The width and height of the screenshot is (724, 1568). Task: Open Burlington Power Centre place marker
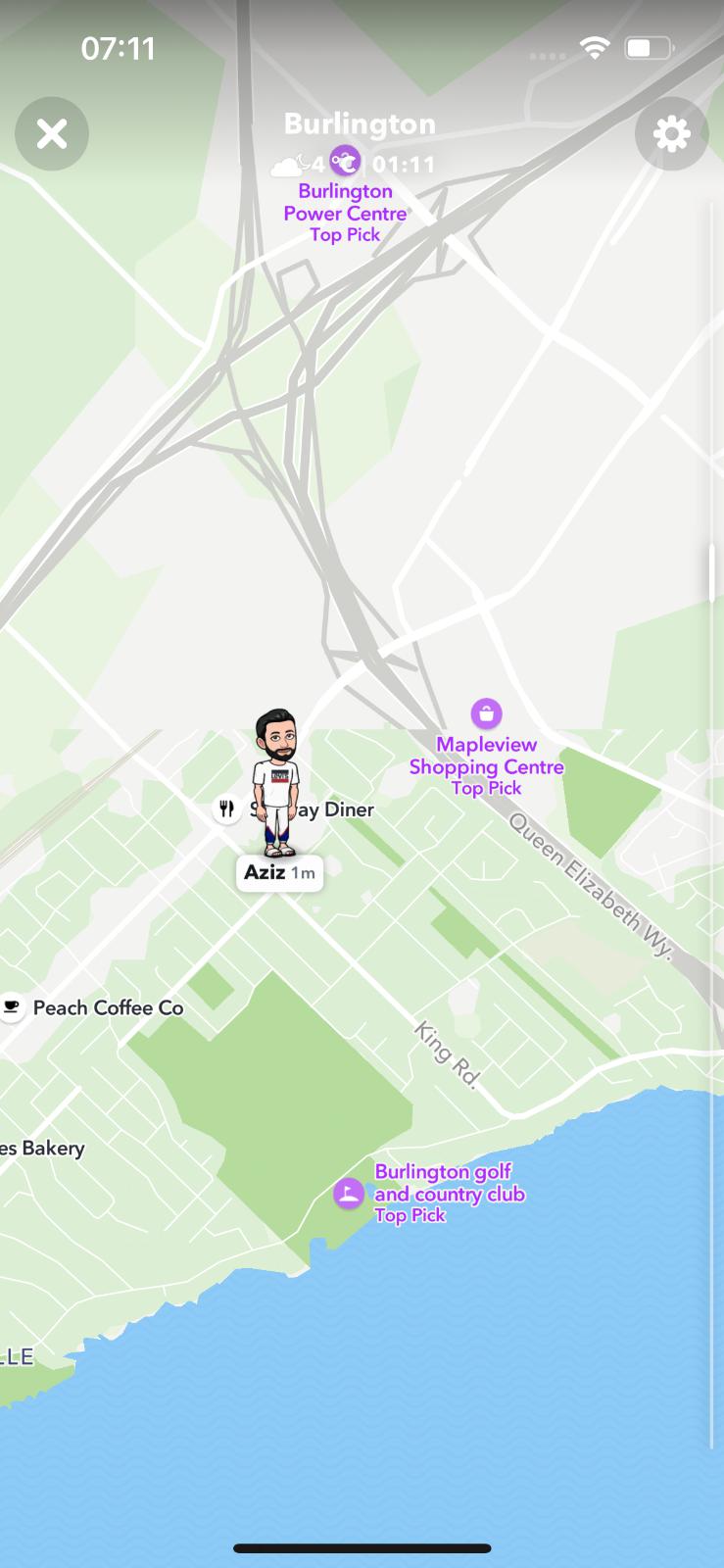coord(345,159)
